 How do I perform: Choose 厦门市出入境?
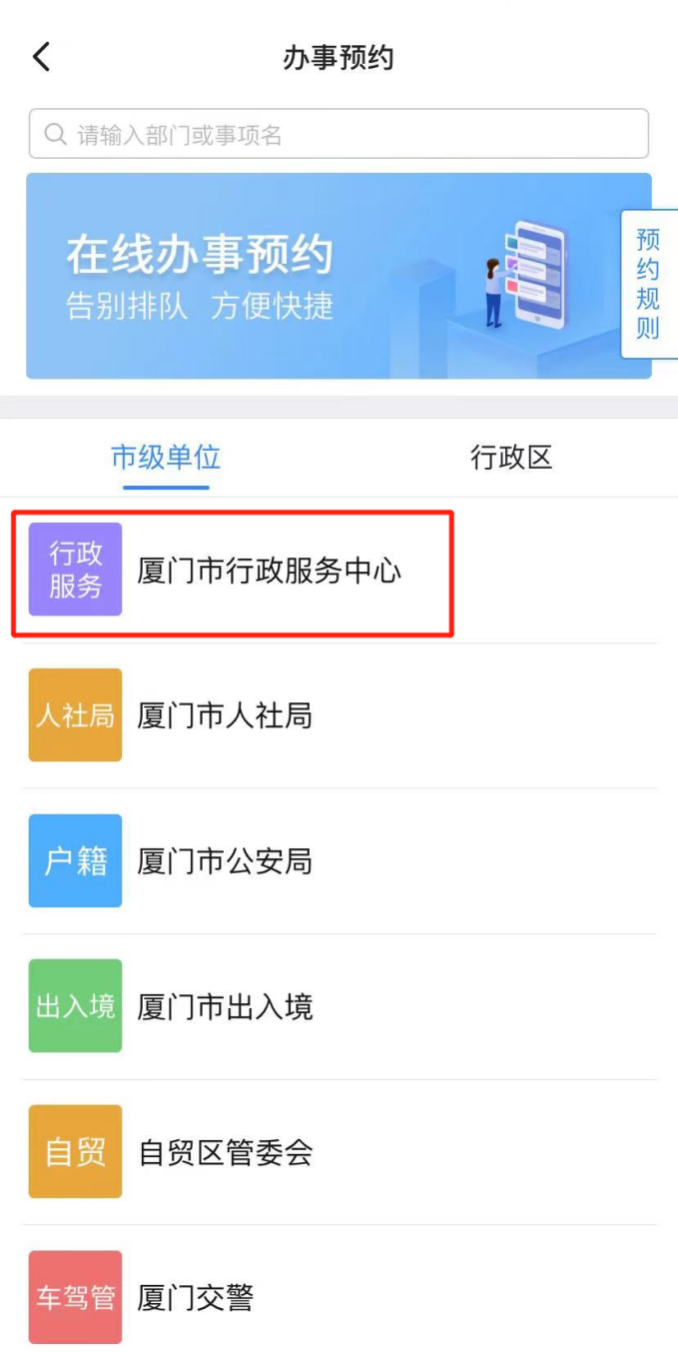(225, 1006)
